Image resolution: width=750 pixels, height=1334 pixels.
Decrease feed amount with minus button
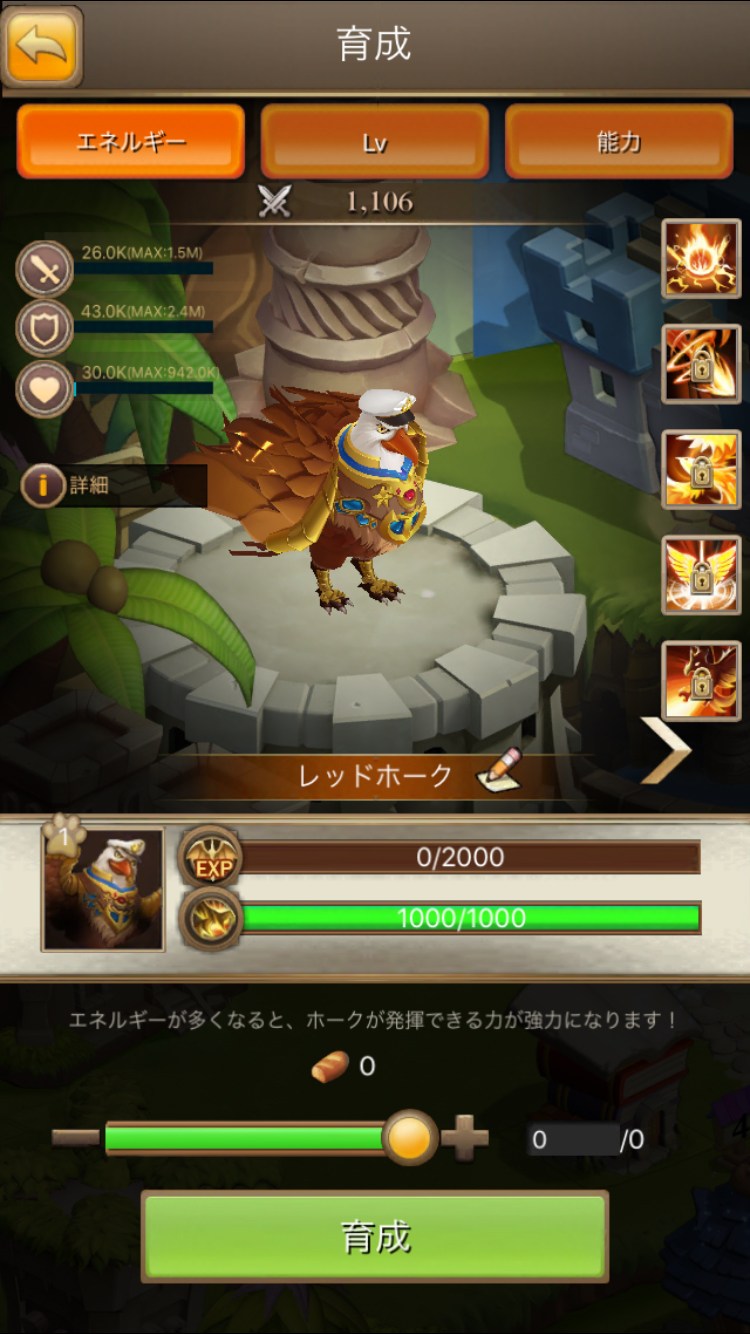[76, 1138]
